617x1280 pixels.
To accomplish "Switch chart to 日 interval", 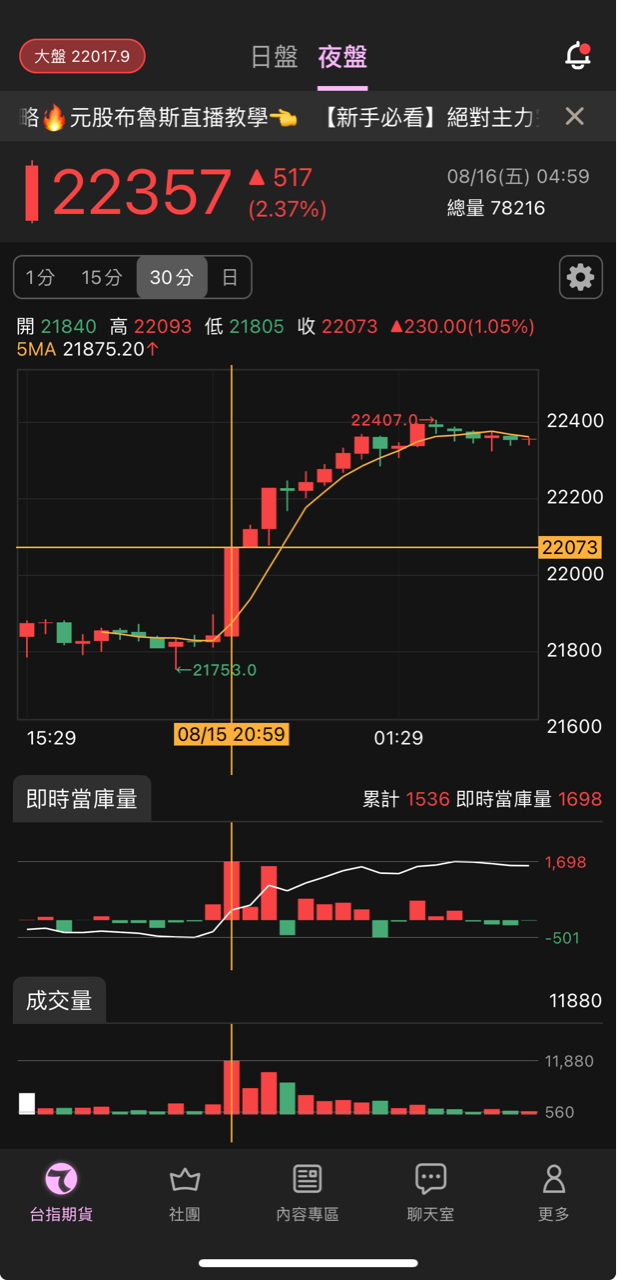I will (x=230, y=278).
